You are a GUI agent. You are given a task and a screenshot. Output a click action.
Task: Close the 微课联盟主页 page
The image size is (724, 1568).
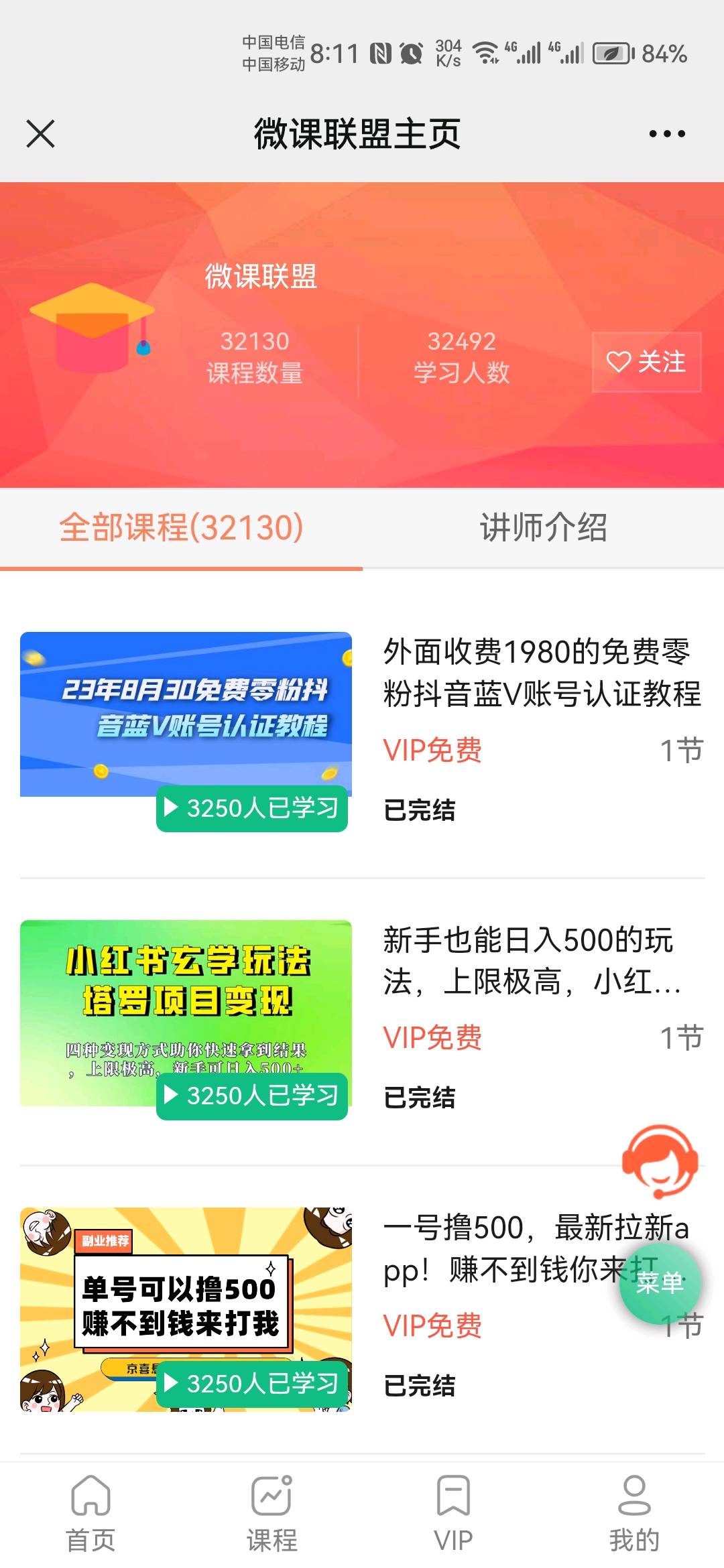[40, 133]
